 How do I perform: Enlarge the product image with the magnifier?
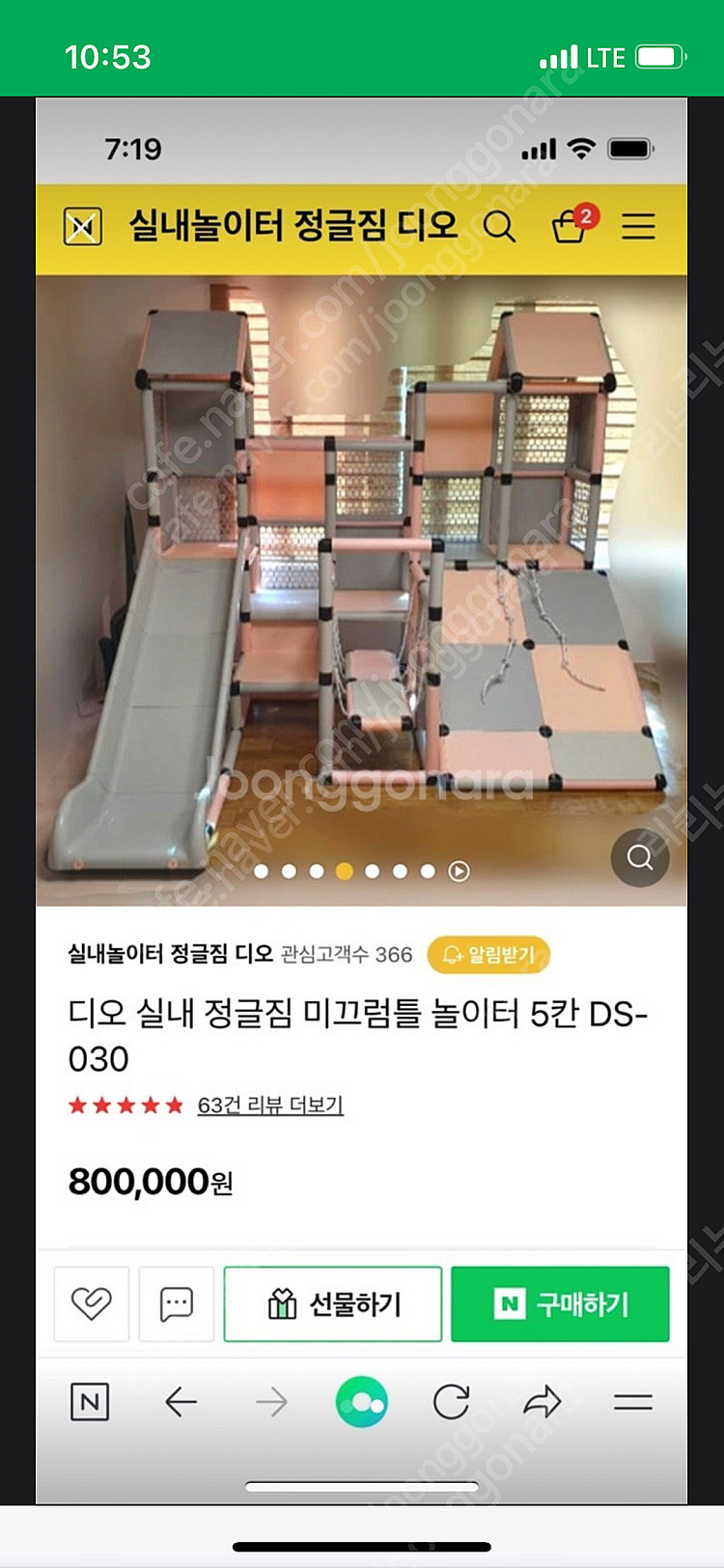[x=639, y=856]
